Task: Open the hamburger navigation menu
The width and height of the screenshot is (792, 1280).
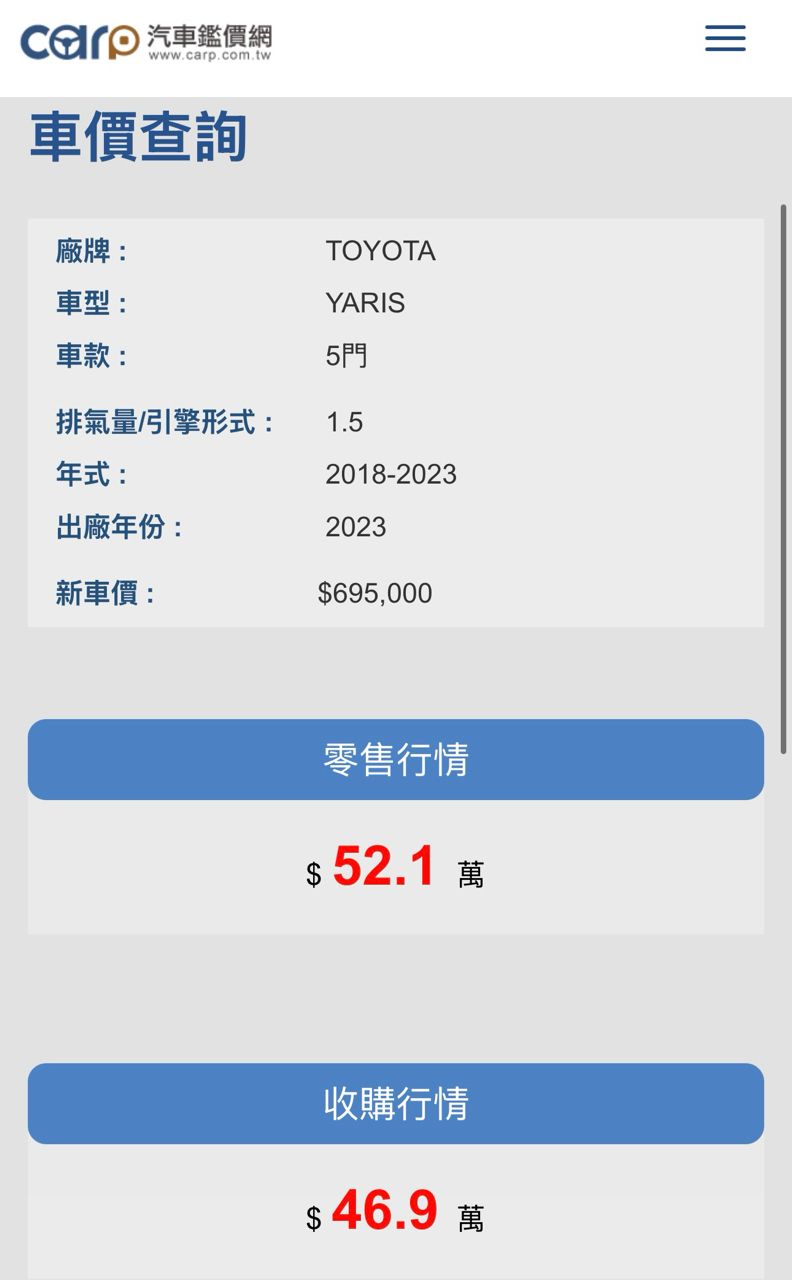Action: (x=725, y=39)
